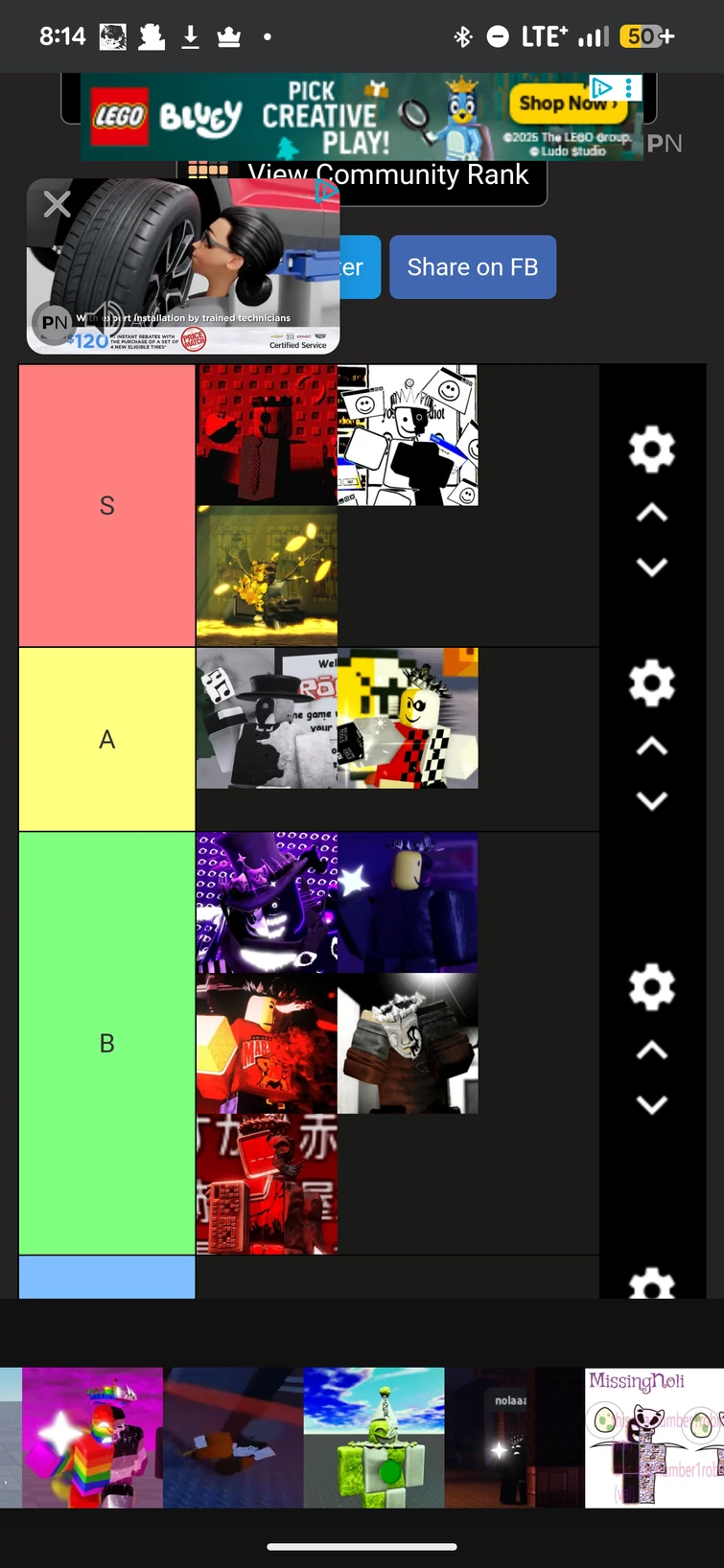724x1568 pixels.
Task: Open the blue tier row settings gear
Action: click(x=651, y=1288)
